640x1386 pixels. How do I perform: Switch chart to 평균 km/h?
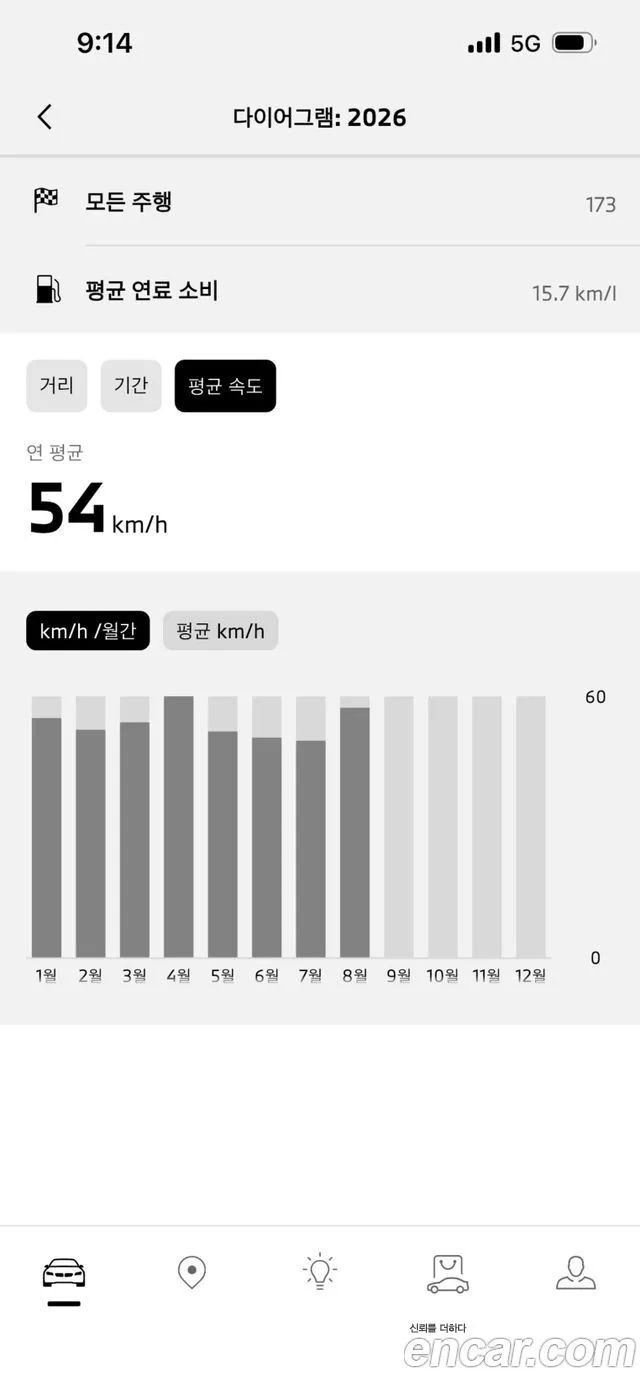click(220, 631)
